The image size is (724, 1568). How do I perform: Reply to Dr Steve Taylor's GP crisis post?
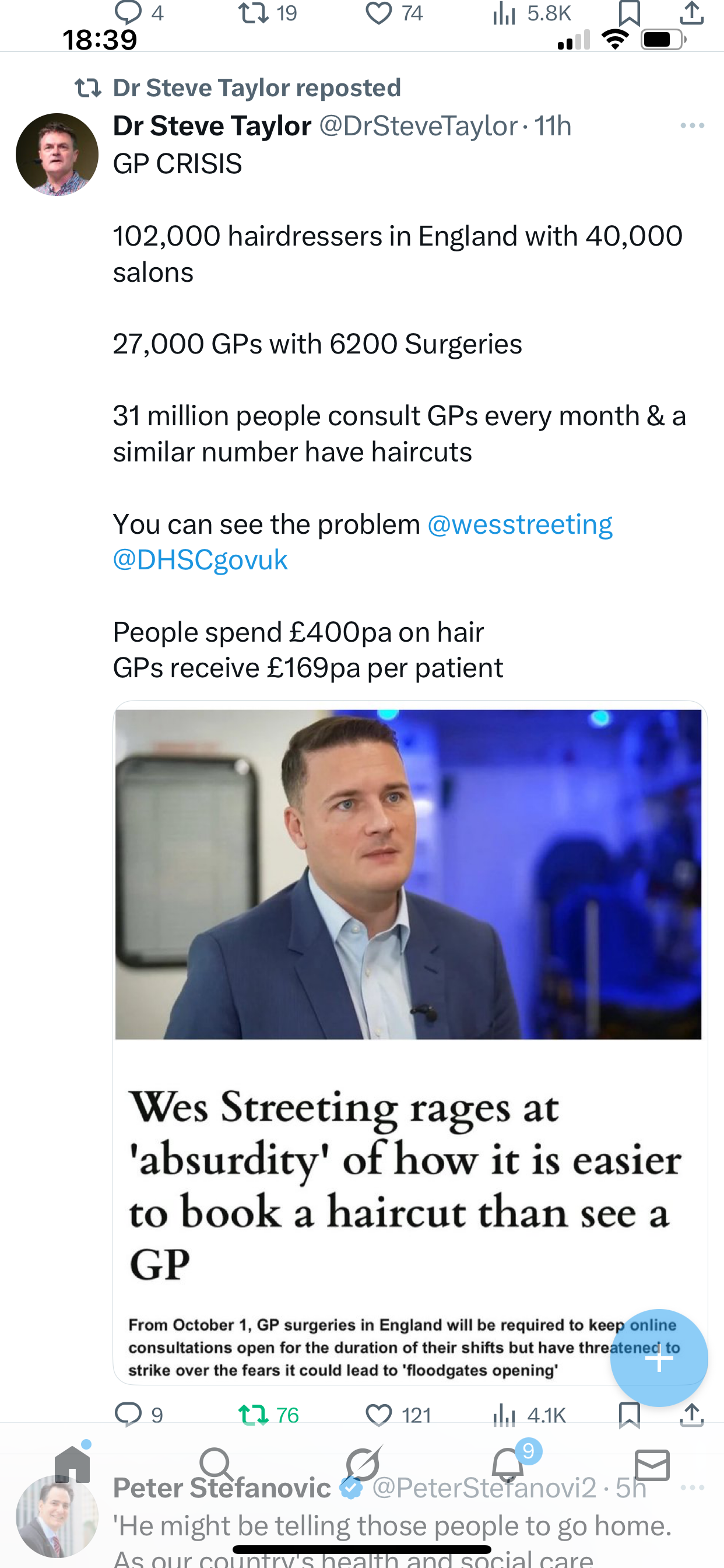[128, 1414]
